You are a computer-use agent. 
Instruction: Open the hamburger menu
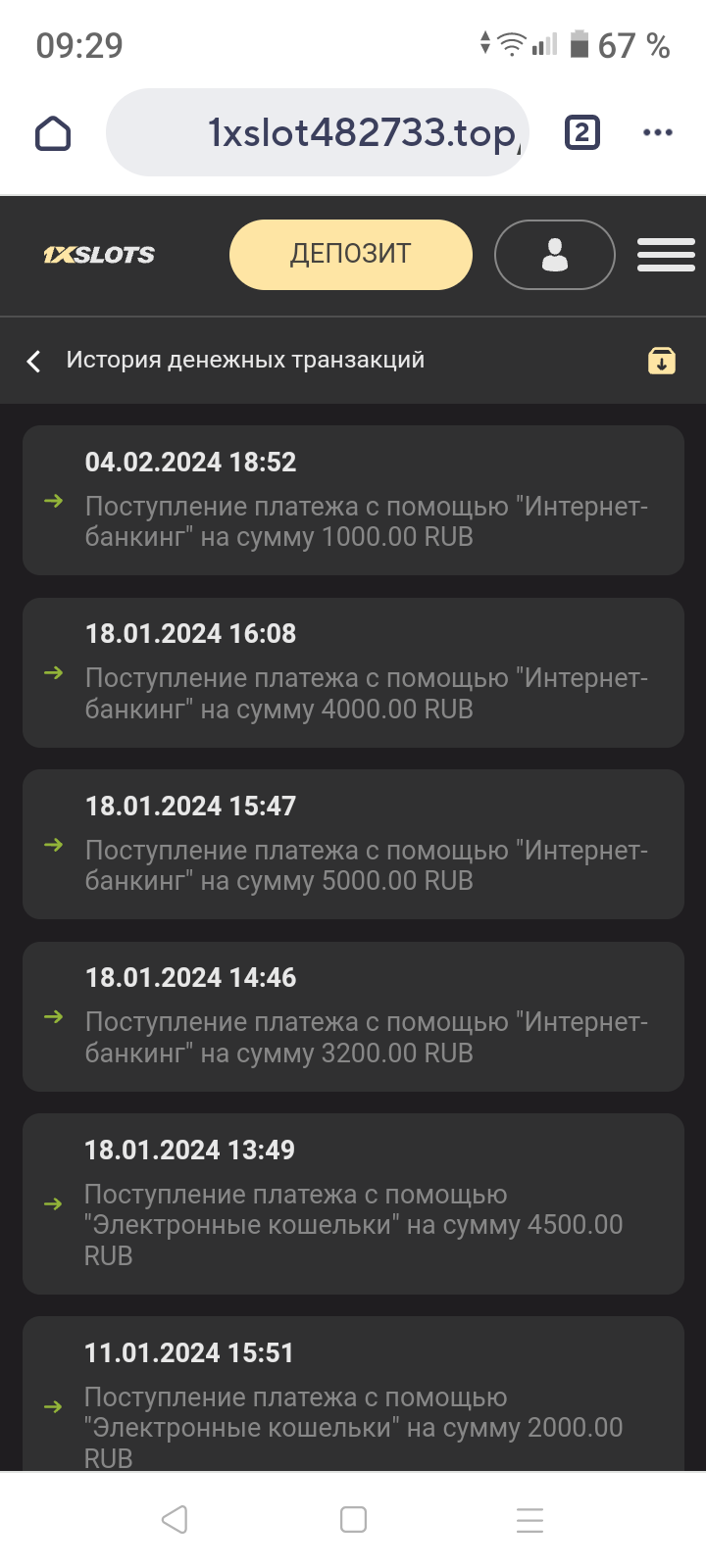(x=666, y=255)
